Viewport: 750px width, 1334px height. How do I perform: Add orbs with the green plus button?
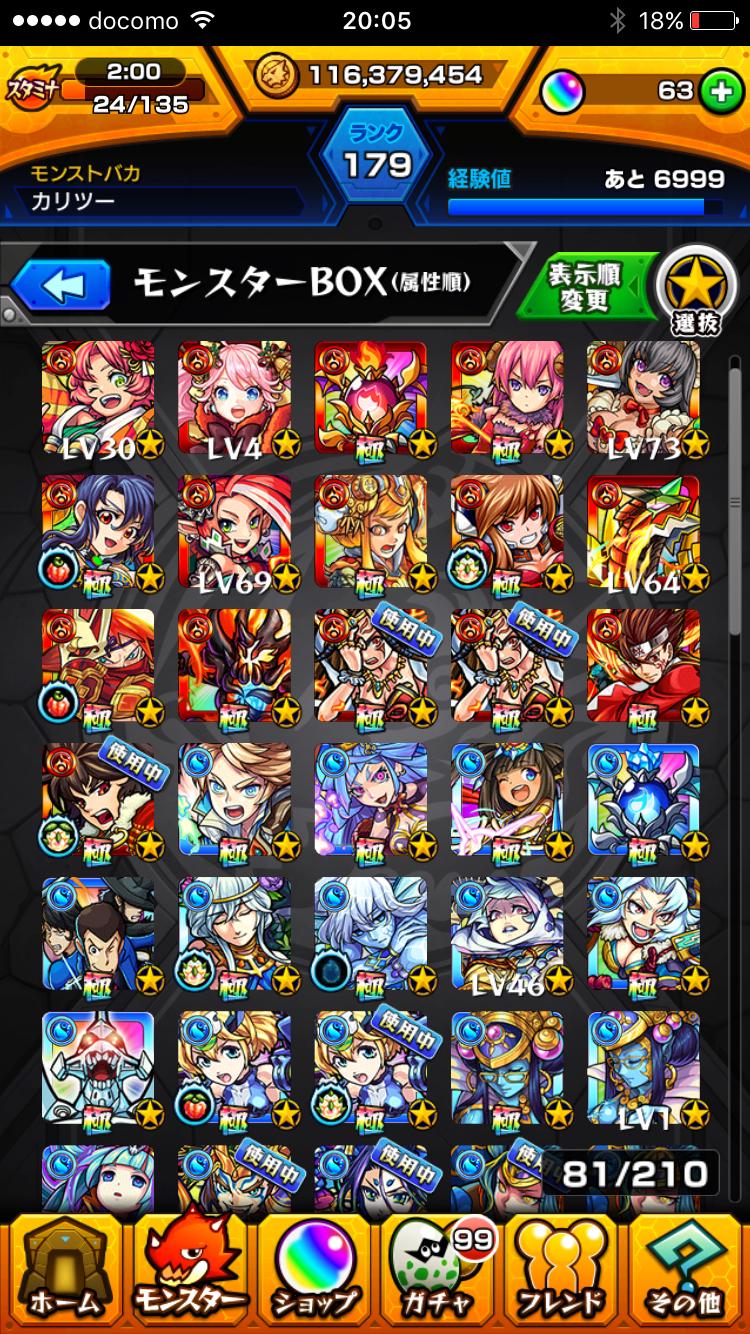[x=716, y=91]
